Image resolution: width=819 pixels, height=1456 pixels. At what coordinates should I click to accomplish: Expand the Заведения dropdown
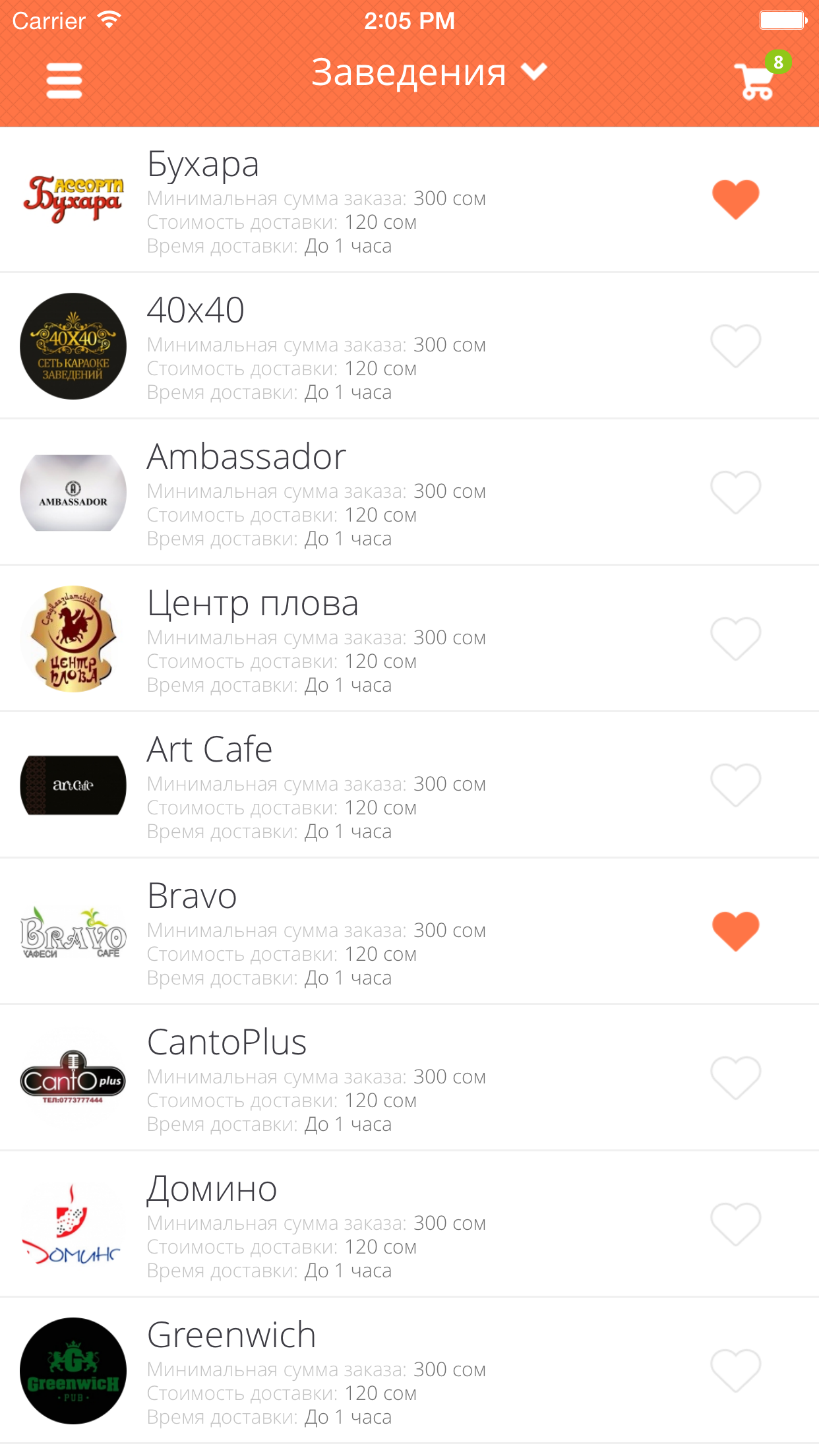[429, 72]
